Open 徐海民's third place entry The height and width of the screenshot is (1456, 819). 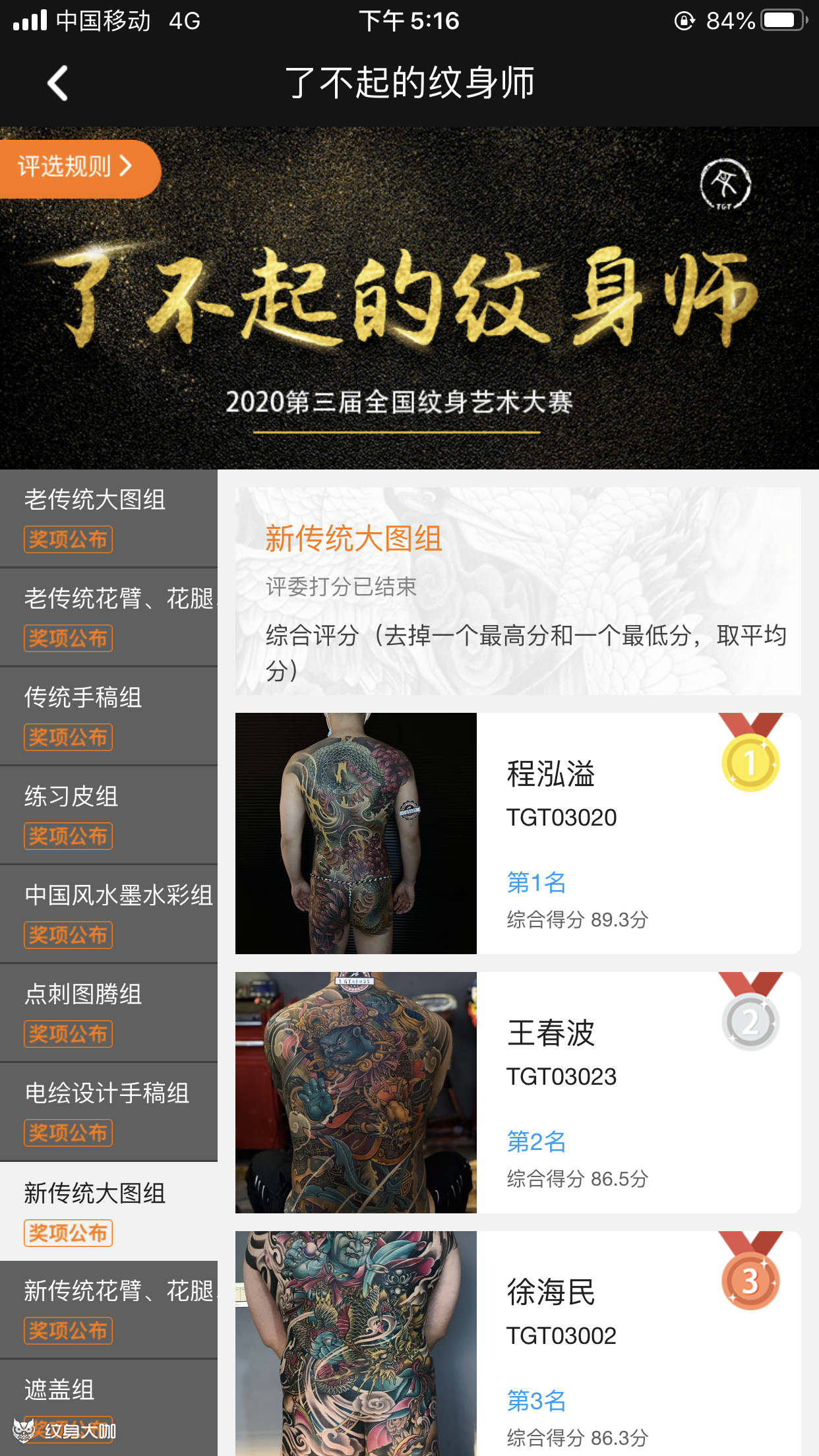click(518, 1345)
